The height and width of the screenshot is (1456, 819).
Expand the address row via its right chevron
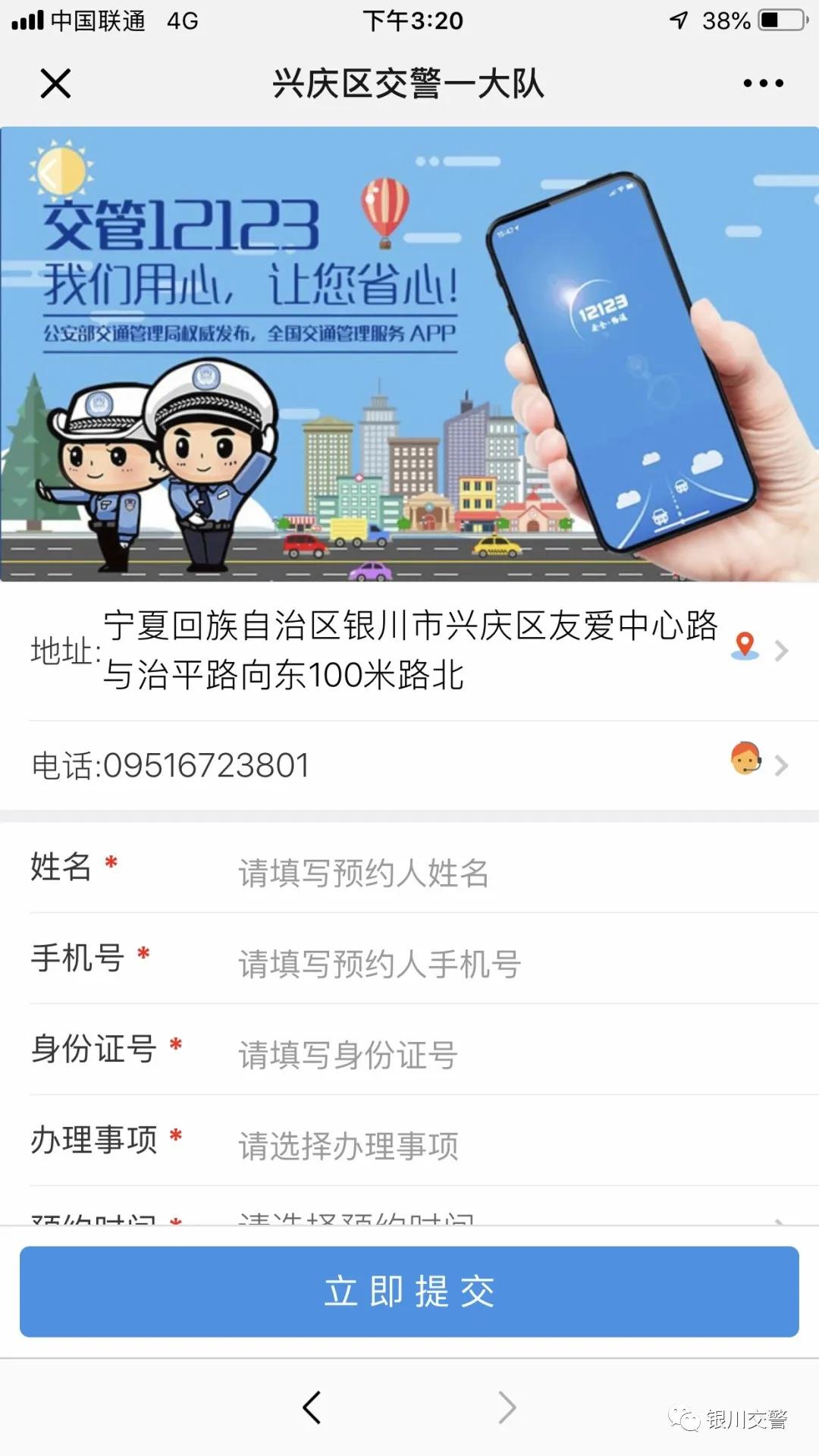click(783, 648)
